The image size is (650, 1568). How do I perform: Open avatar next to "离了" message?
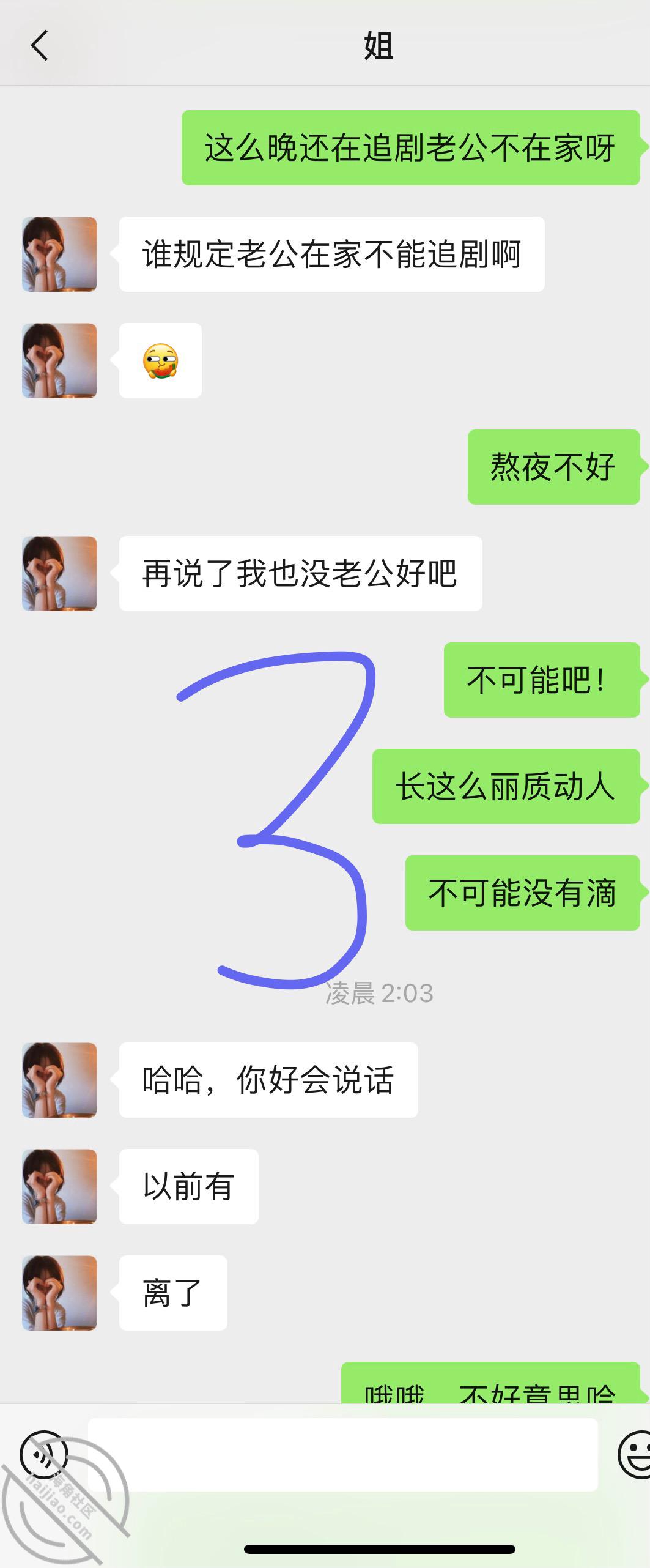[x=59, y=1293]
